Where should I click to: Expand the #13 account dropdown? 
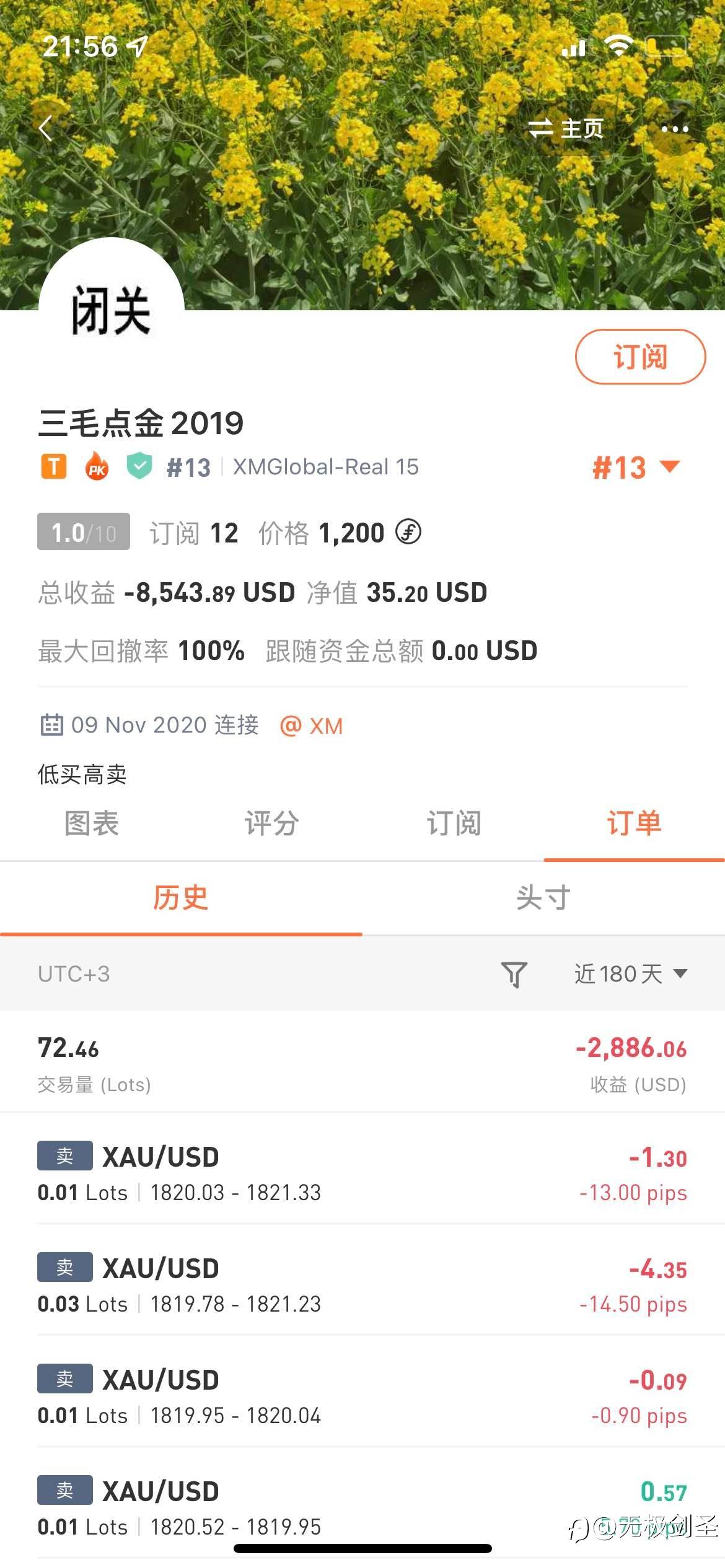point(636,467)
